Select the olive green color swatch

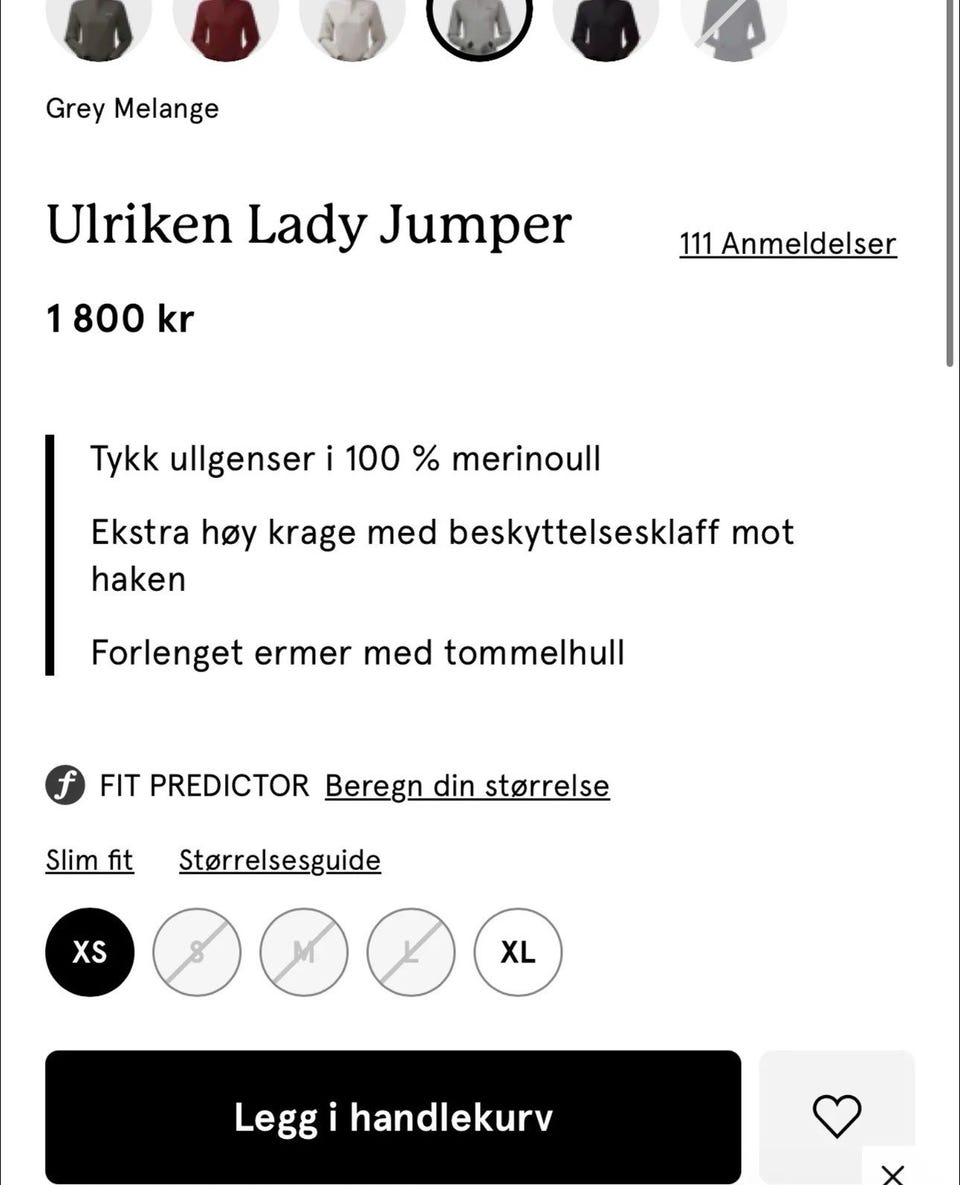click(x=97, y=20)
